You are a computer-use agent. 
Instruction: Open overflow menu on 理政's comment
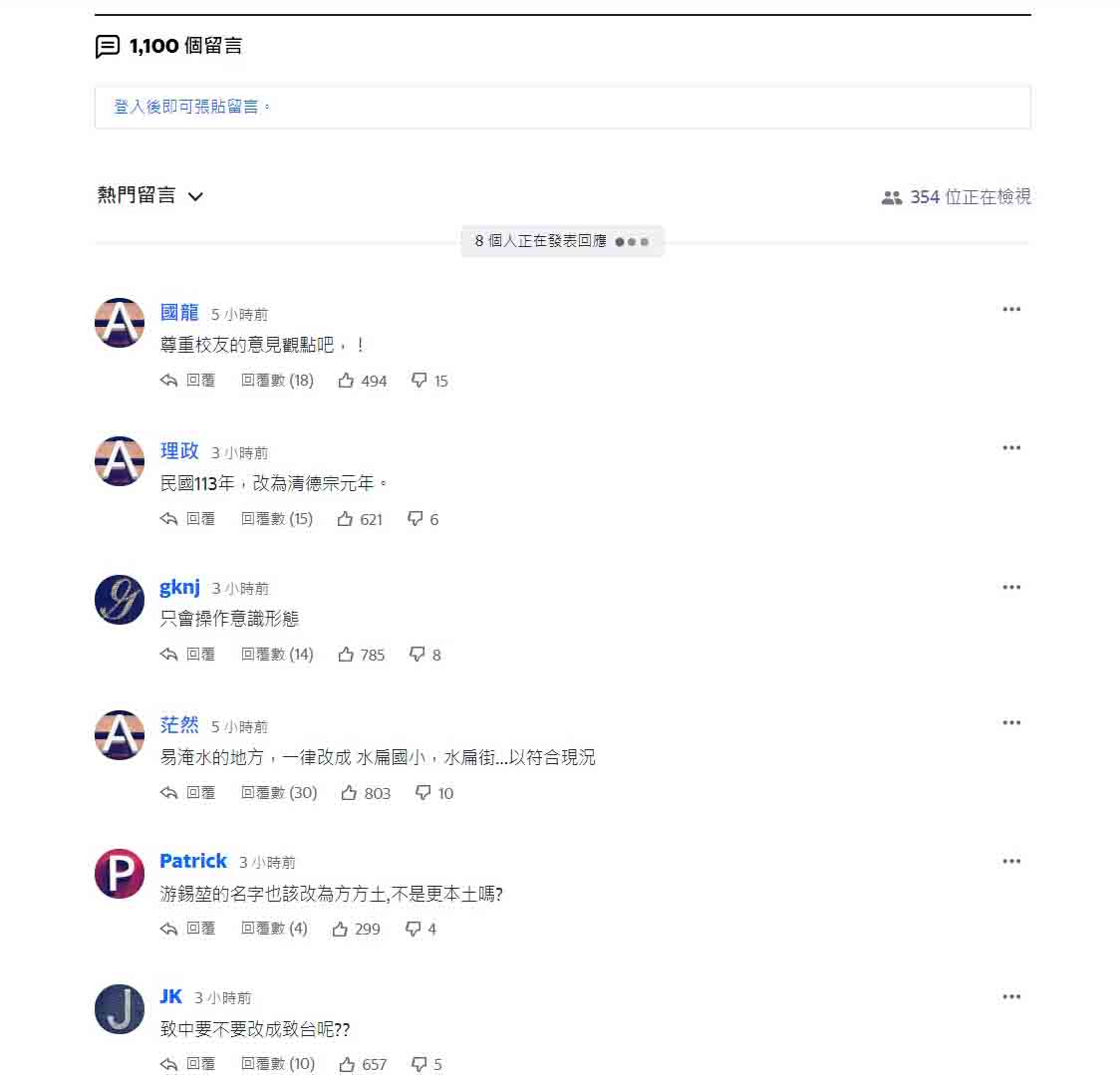1011,448
